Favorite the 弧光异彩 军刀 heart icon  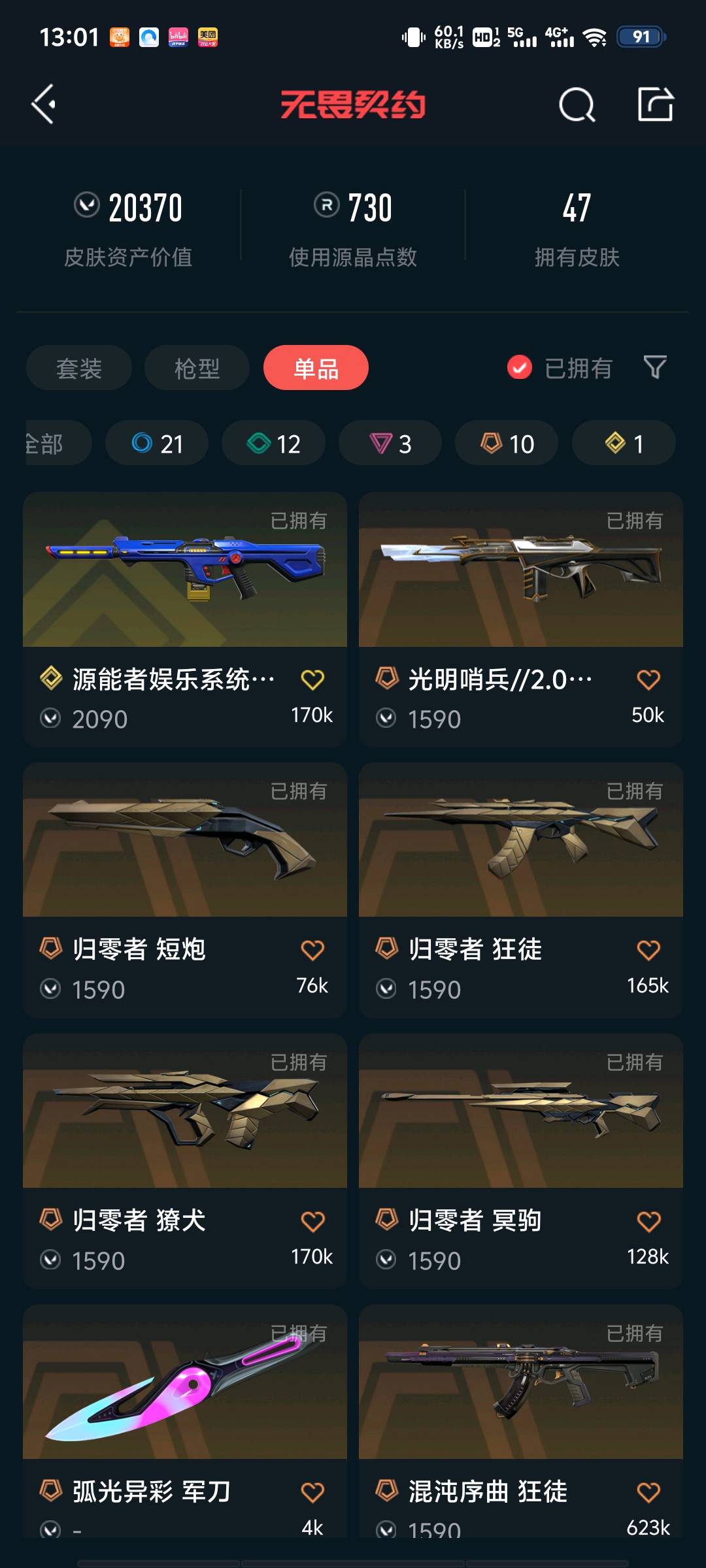[x=312, y=1492]
